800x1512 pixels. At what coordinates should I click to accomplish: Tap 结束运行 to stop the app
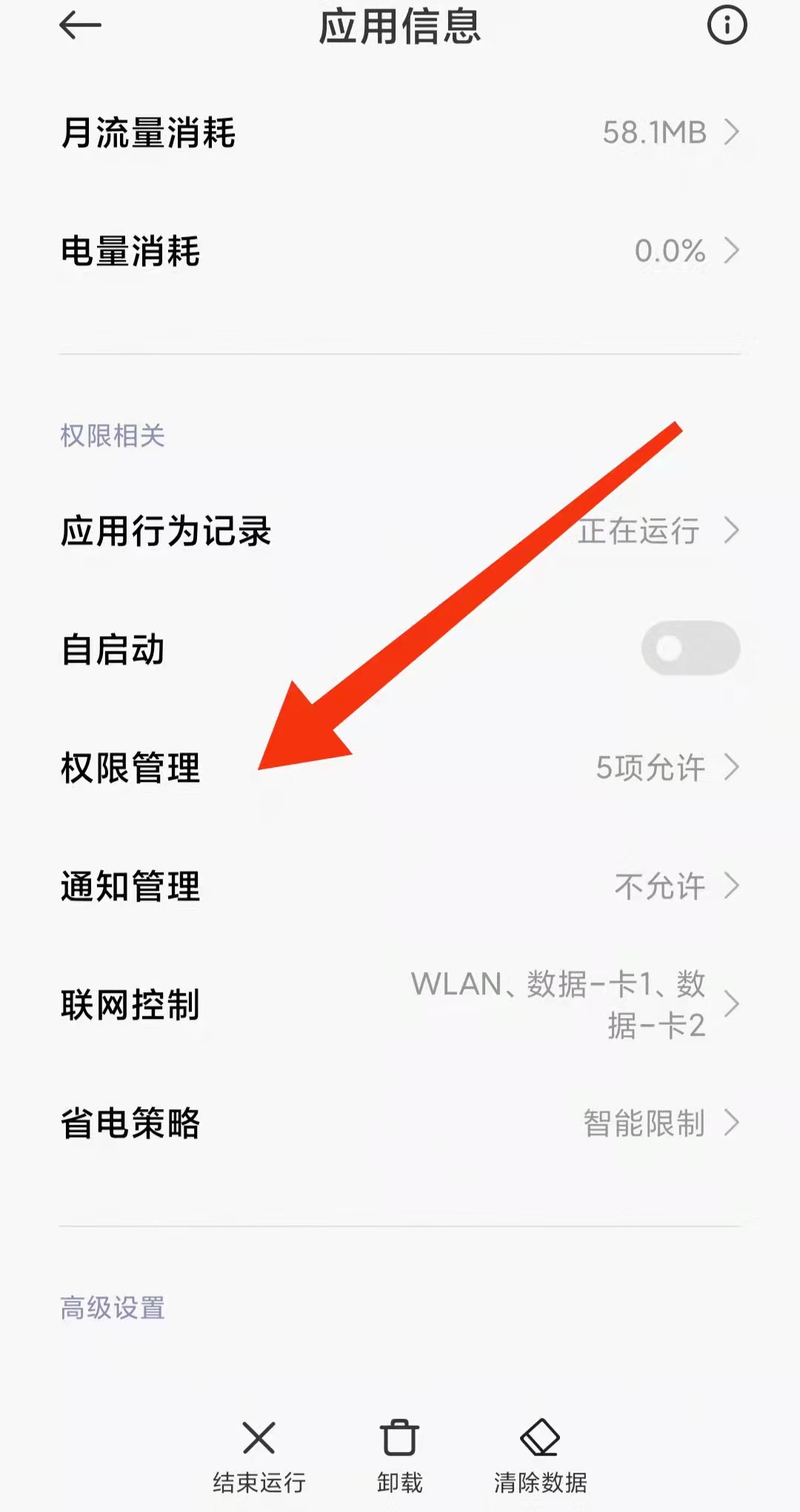coord(259,1455)
